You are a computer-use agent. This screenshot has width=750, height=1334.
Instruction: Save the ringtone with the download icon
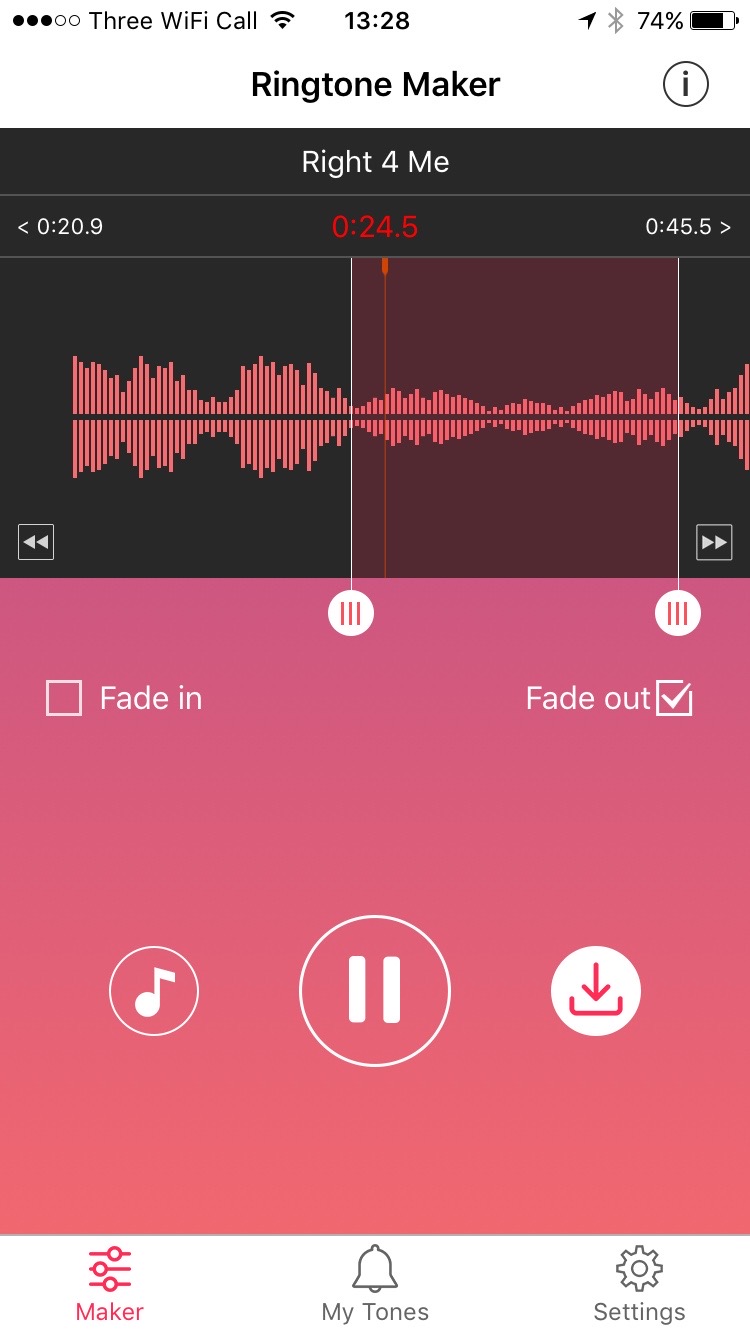[595, 990]
